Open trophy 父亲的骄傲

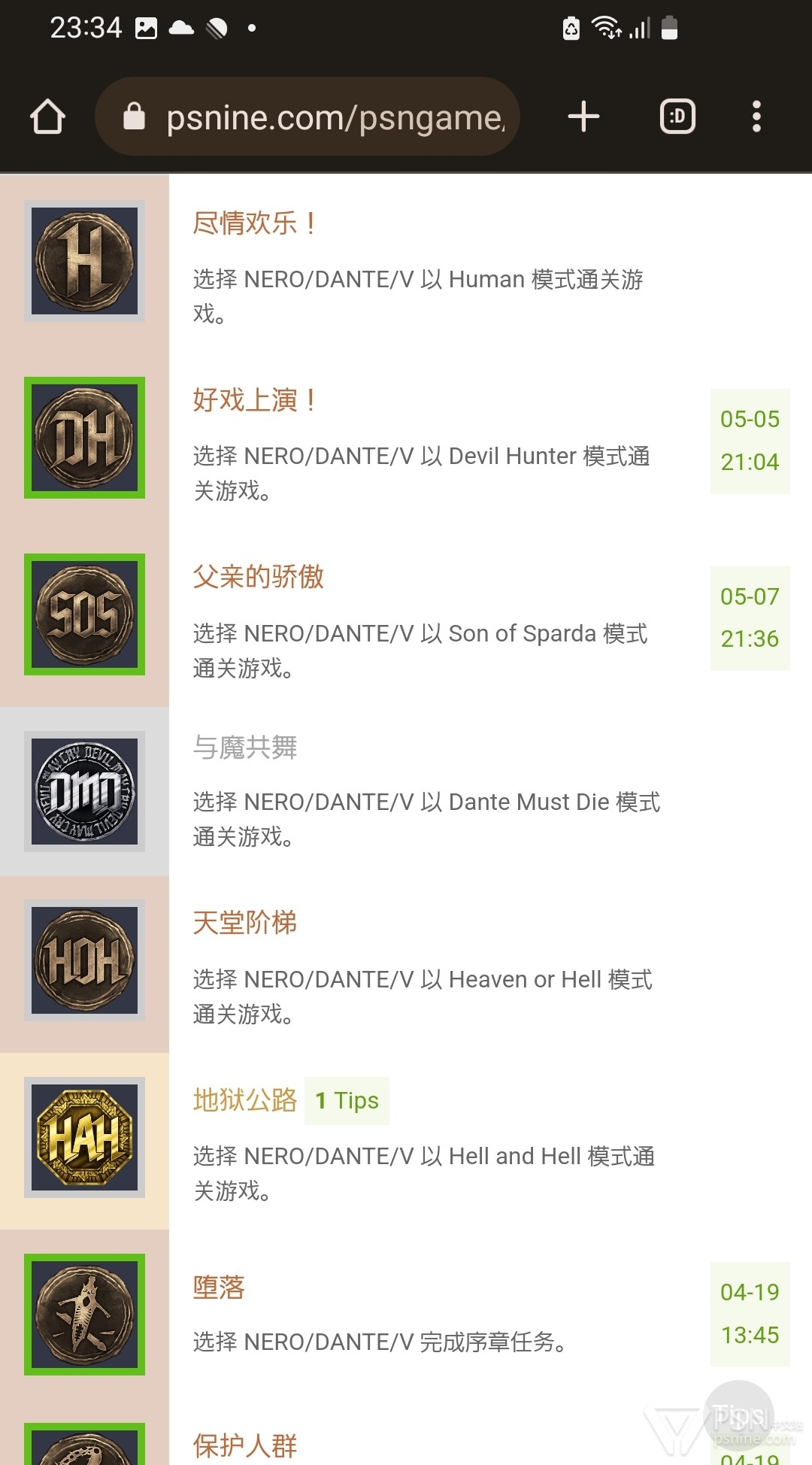258,577
